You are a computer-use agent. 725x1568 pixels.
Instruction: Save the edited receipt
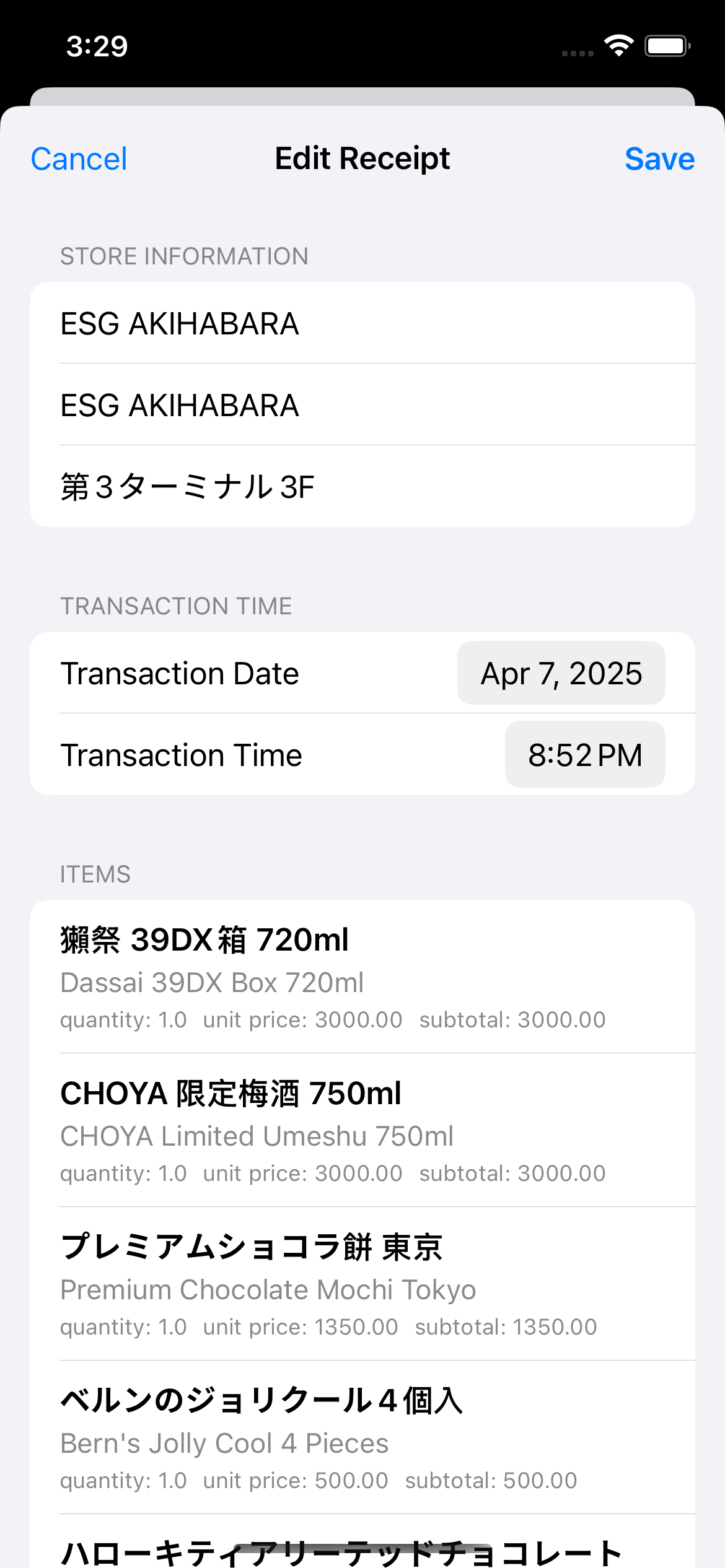[660, 159]
